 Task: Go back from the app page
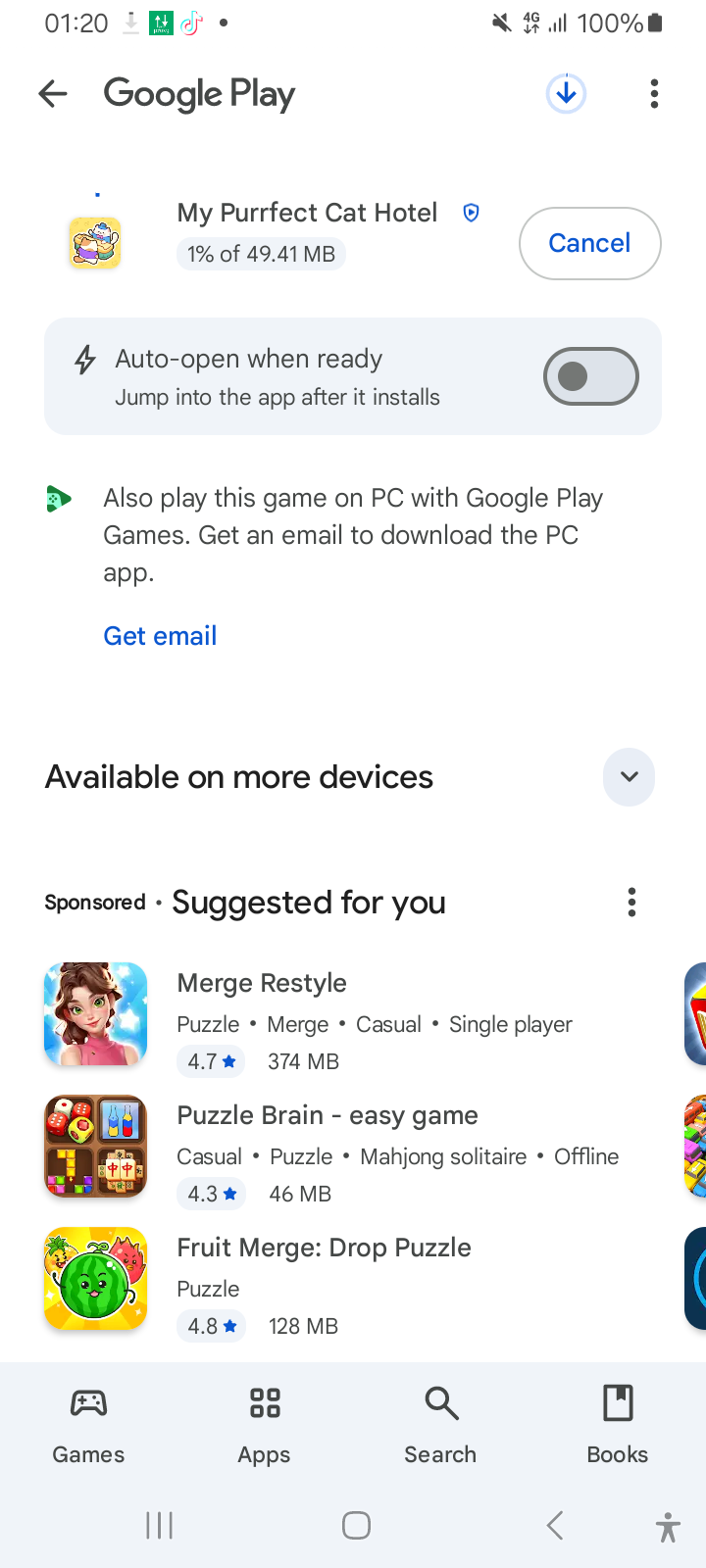53,94
